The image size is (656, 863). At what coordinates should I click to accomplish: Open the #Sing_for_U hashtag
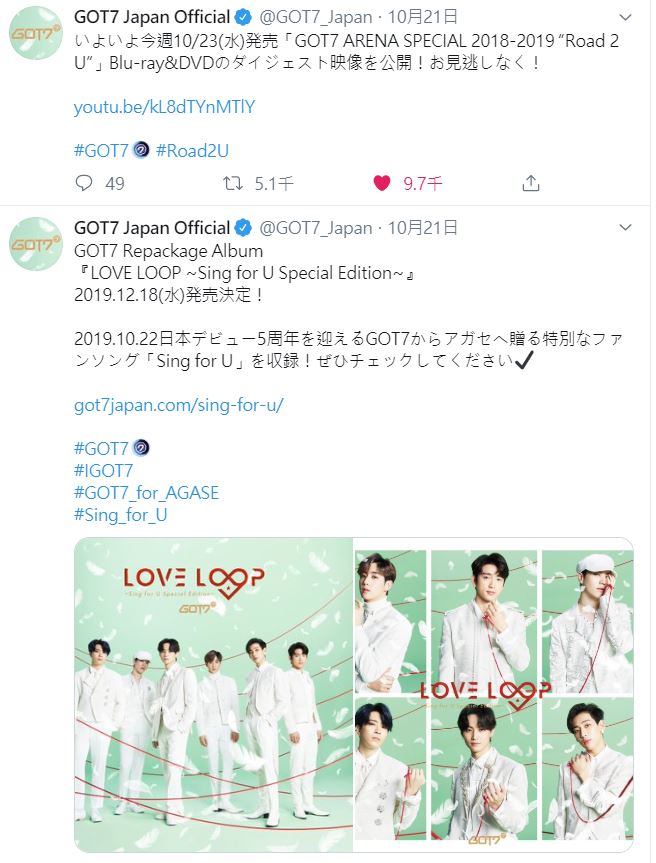click(121, 515)
